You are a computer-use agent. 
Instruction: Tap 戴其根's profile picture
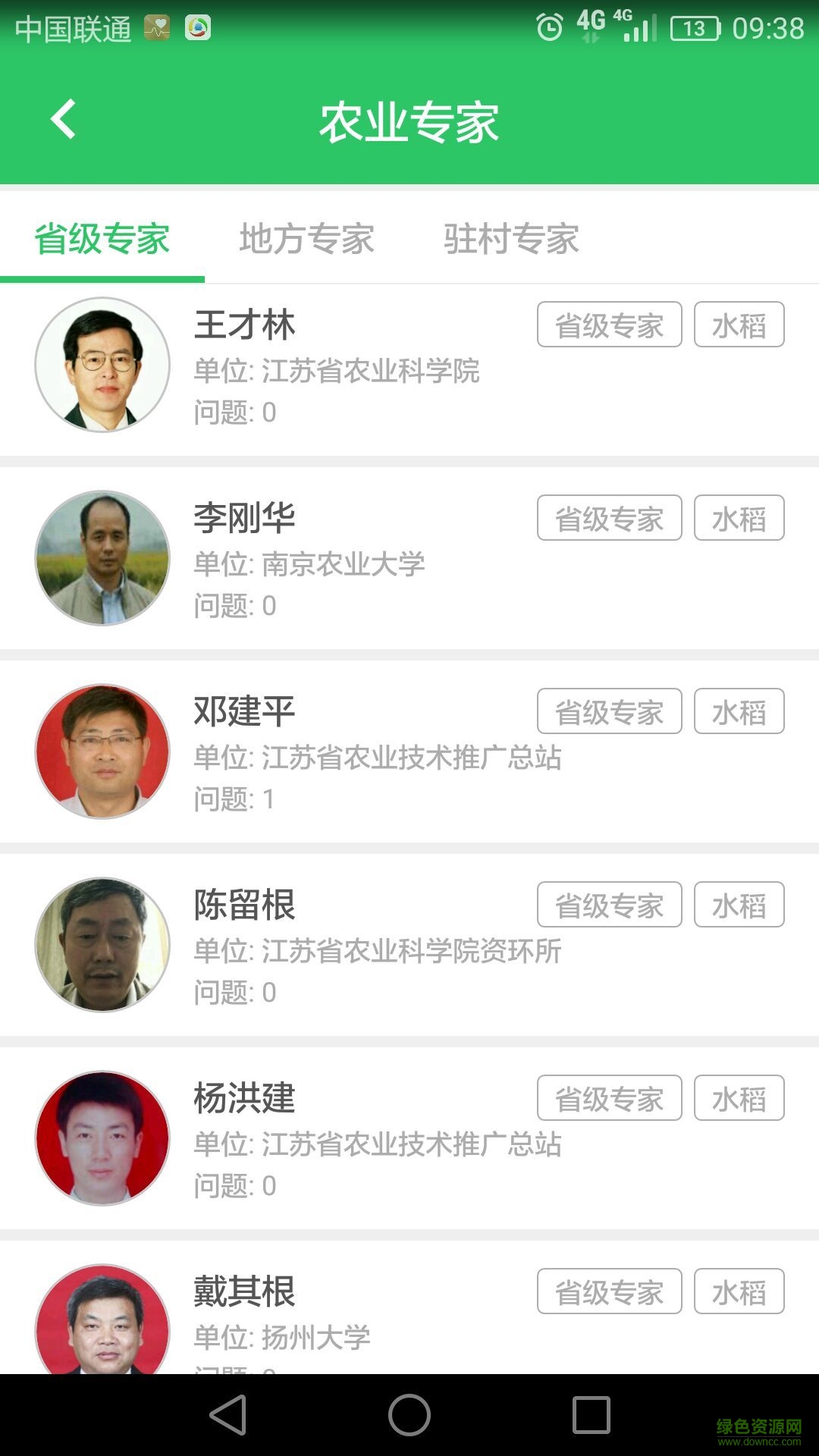pyautogui.click(x=104, y=1327)
